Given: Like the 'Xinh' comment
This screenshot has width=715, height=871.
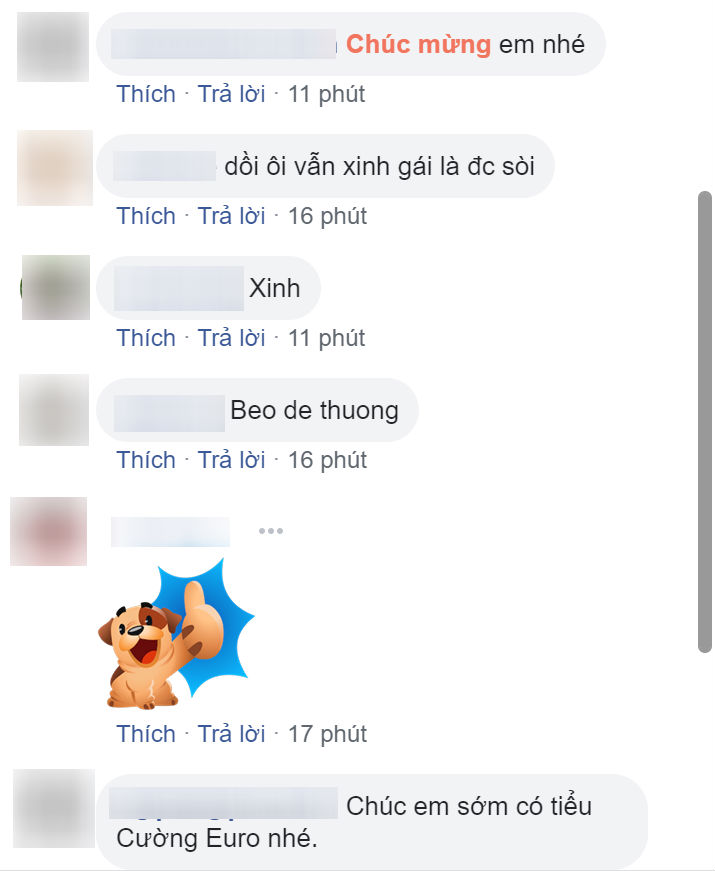Looking at the screenshot, I should [146, 338].
